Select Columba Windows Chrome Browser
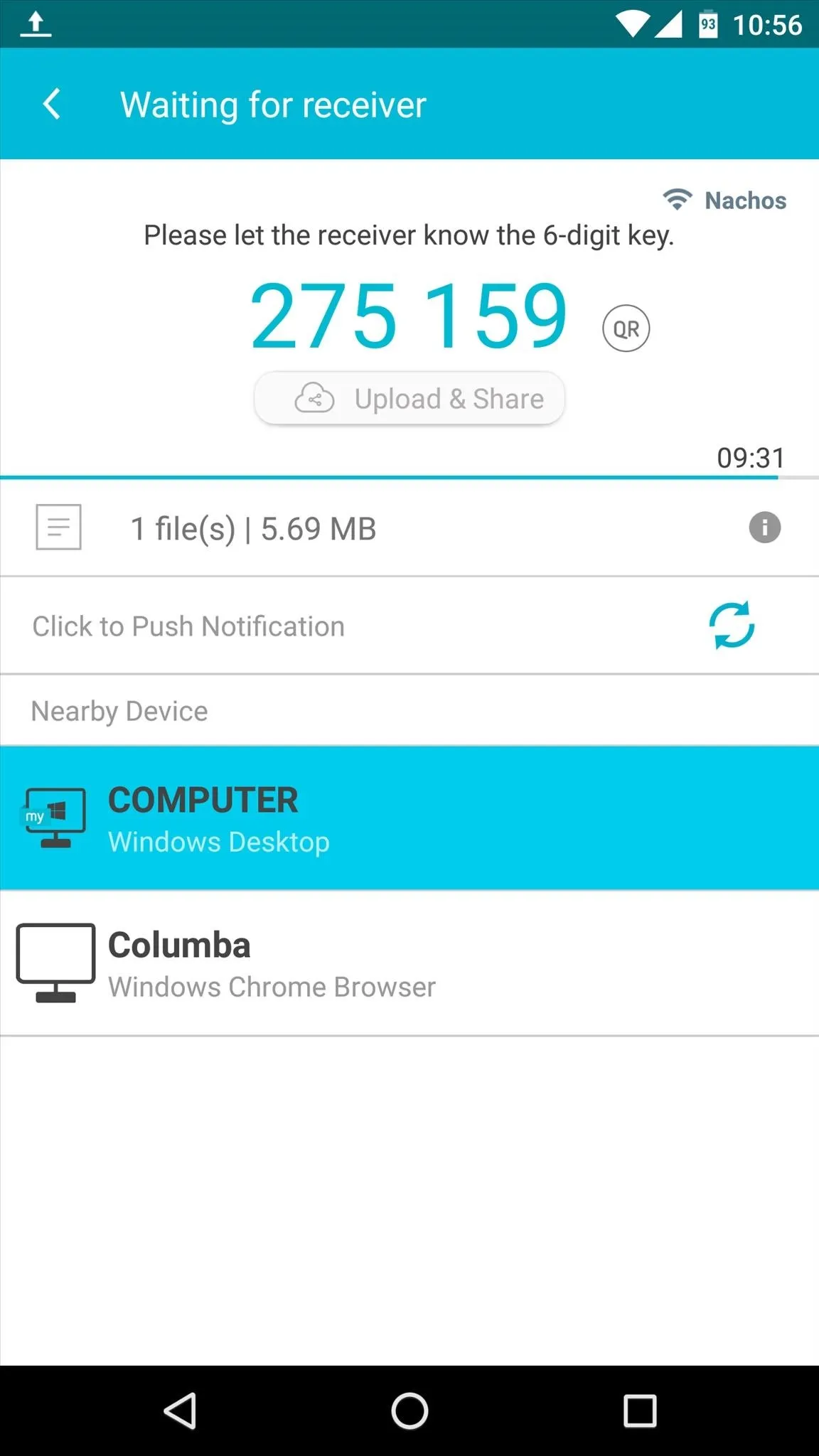 click(409, 963)
